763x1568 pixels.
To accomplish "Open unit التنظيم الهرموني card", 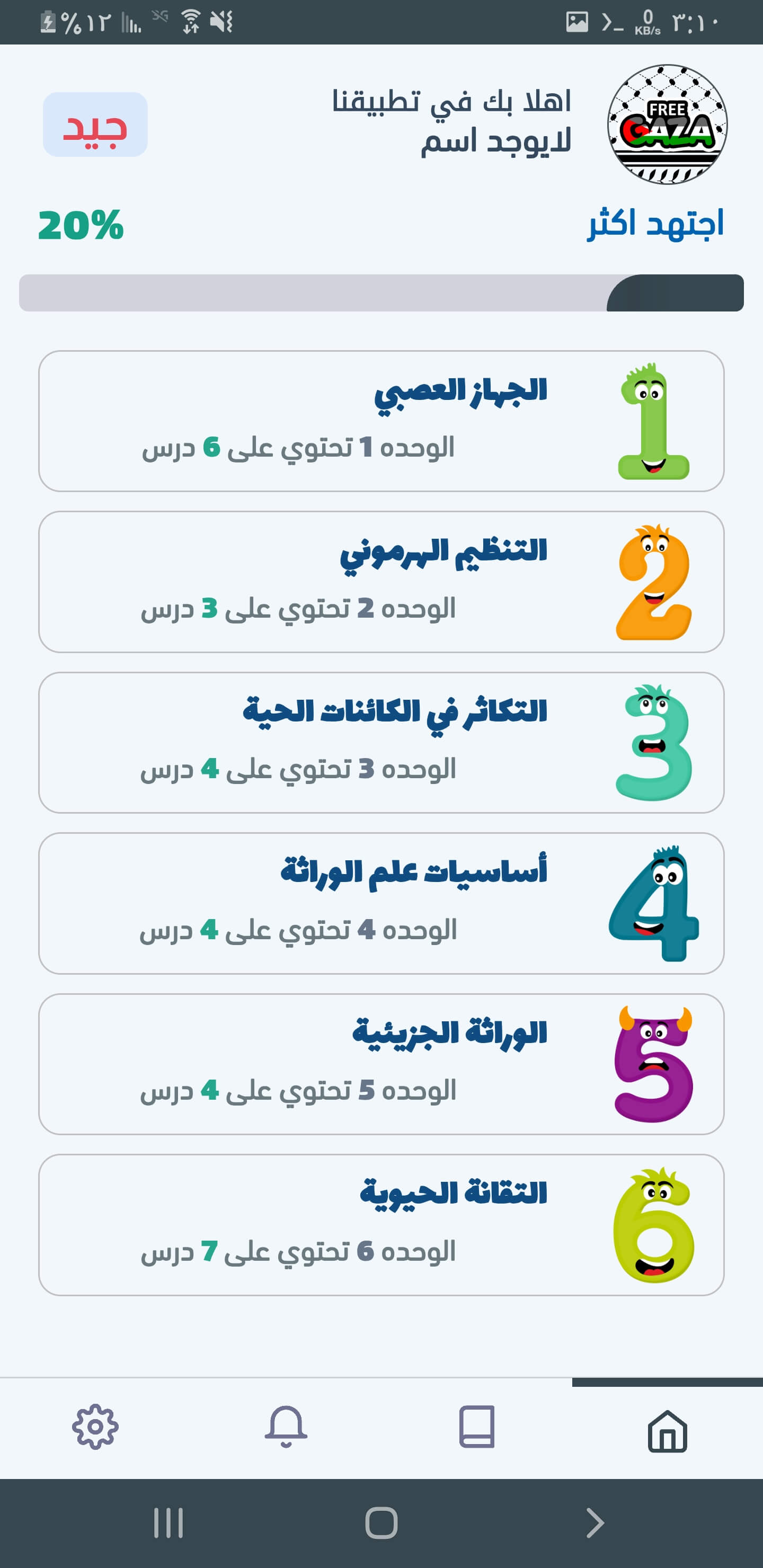I will point(381,583).
